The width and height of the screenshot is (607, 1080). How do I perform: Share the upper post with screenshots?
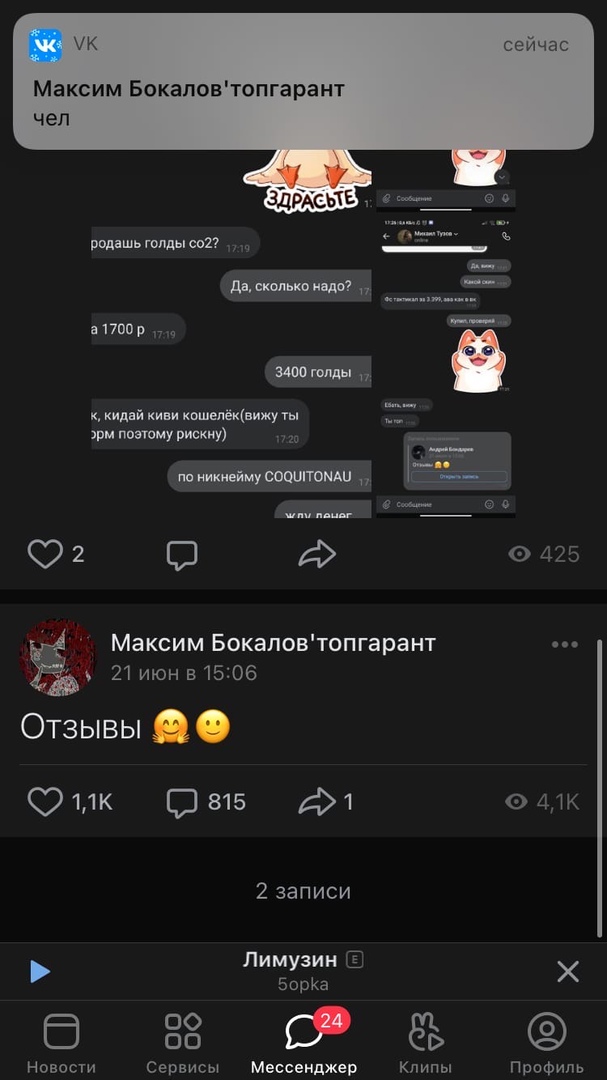point(317,554)
